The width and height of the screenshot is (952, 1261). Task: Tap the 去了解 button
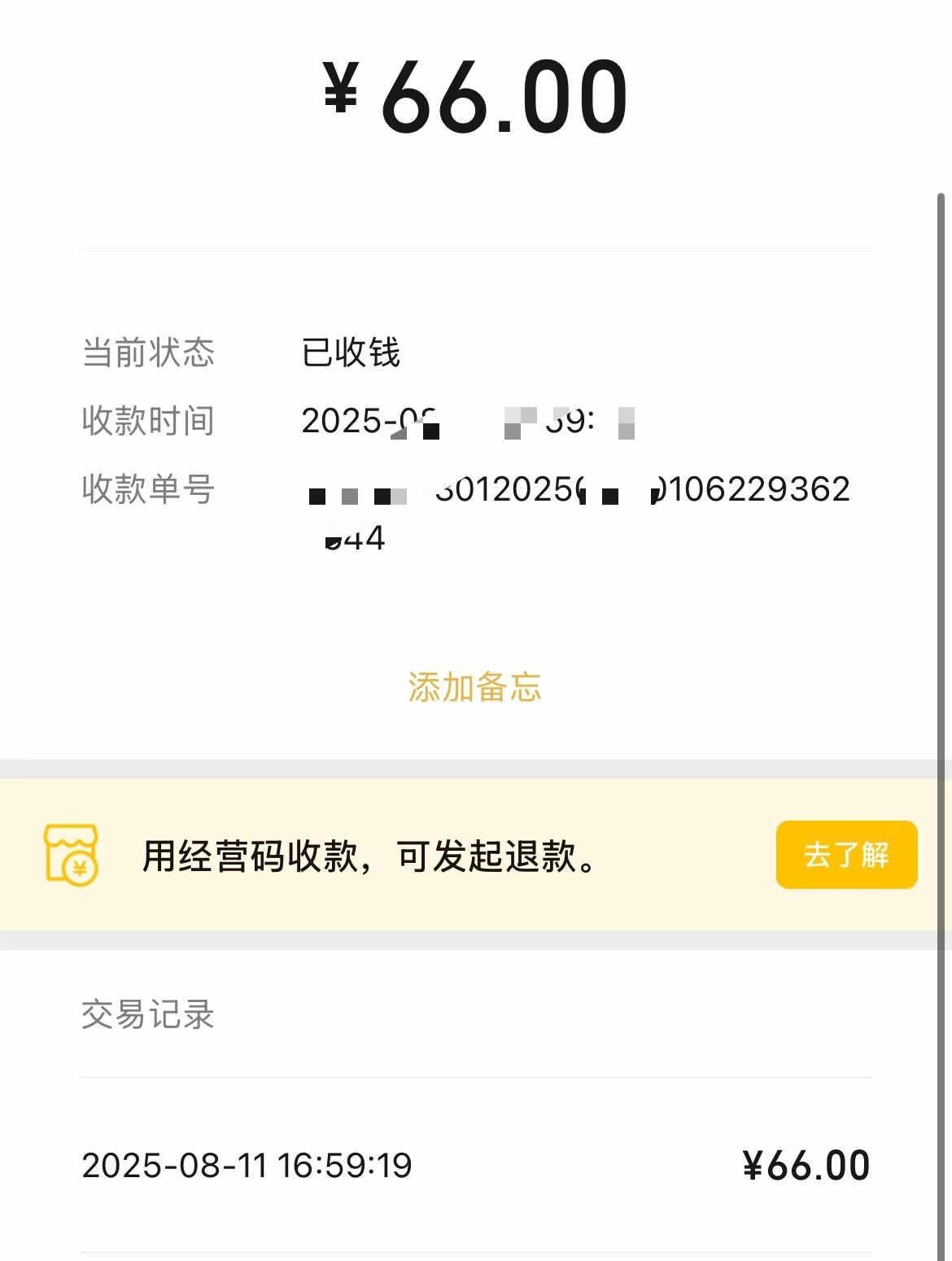[846, 856]
